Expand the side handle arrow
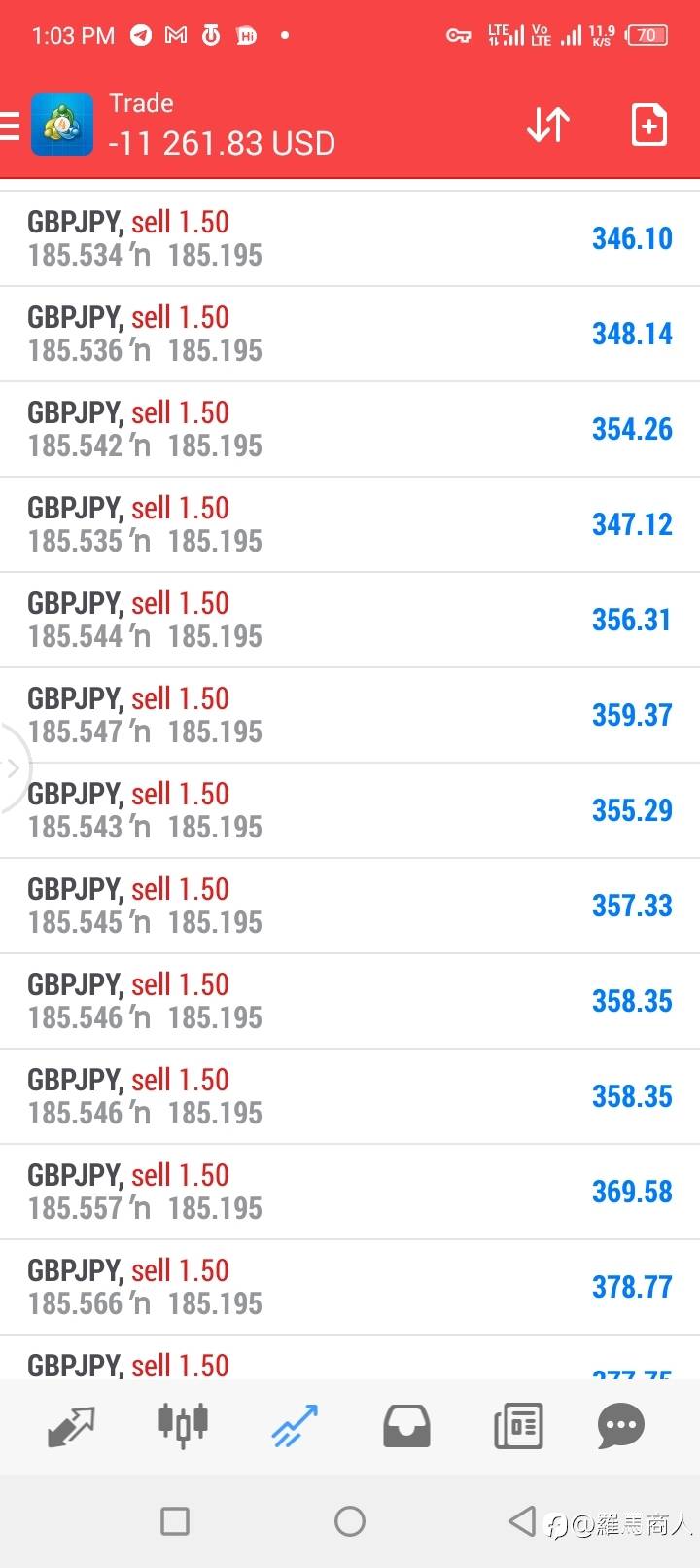 [x=12, y=768]
